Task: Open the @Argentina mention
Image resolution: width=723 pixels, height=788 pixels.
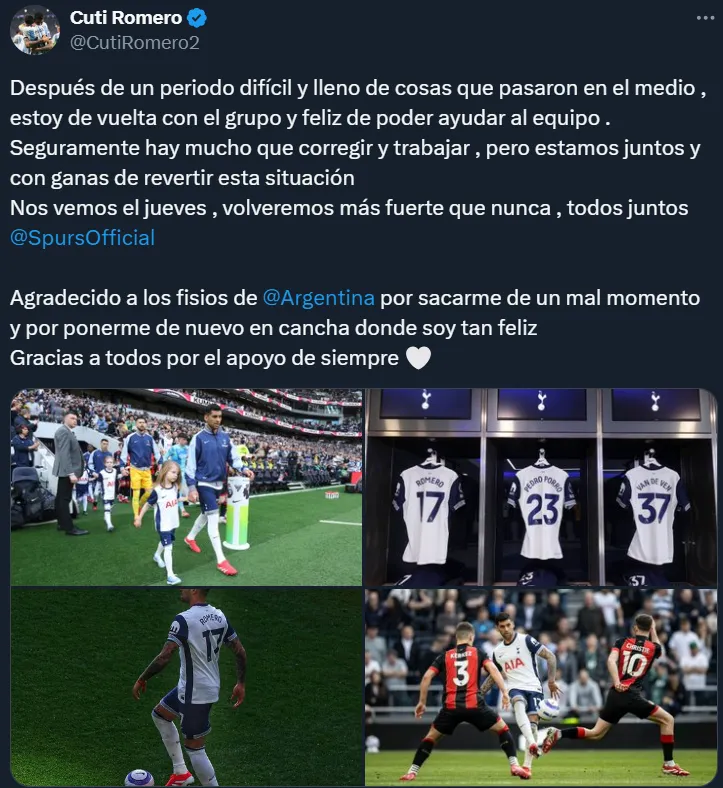Action: (x=319, y=298)
